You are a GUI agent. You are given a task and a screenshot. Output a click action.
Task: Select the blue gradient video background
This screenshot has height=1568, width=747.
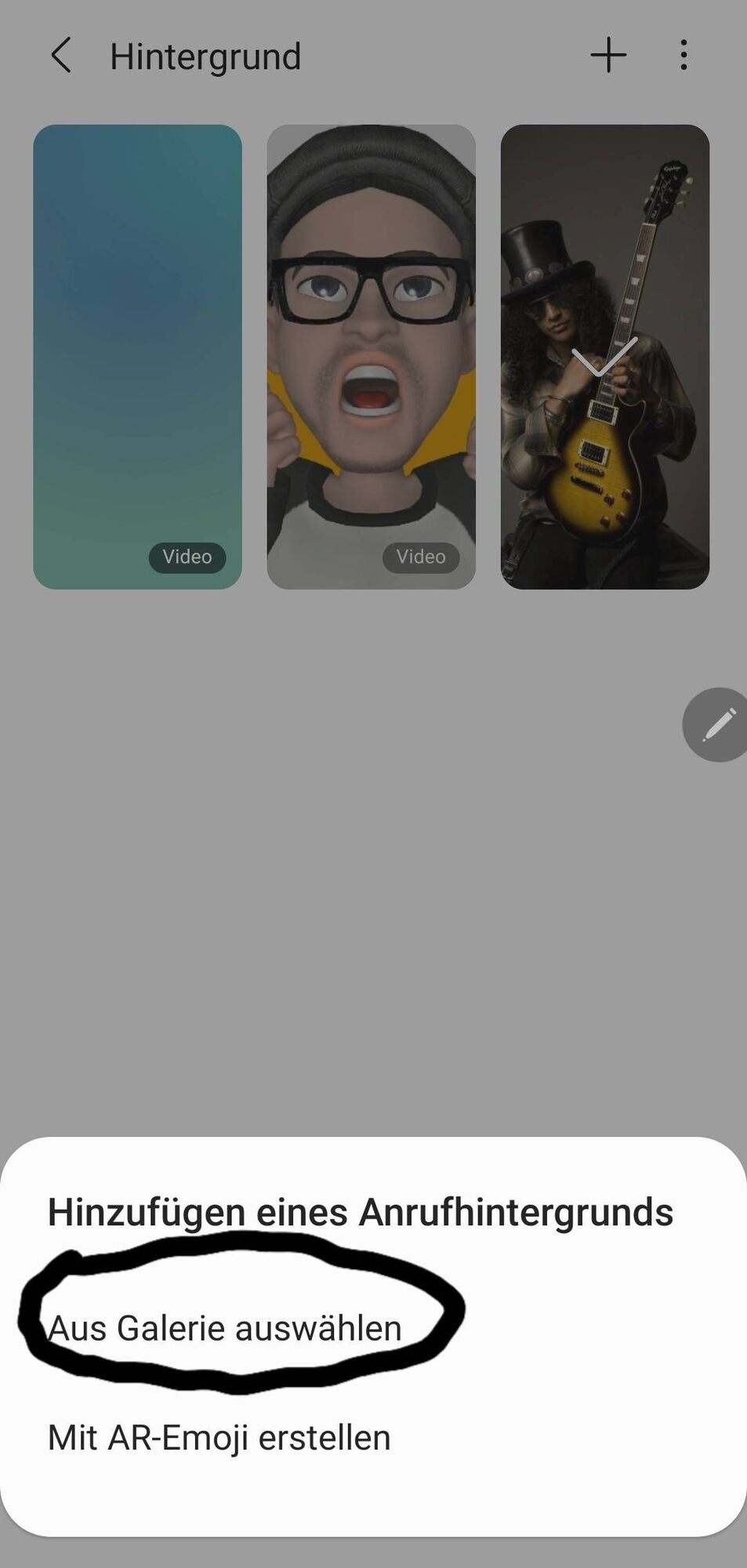[137, 357]
